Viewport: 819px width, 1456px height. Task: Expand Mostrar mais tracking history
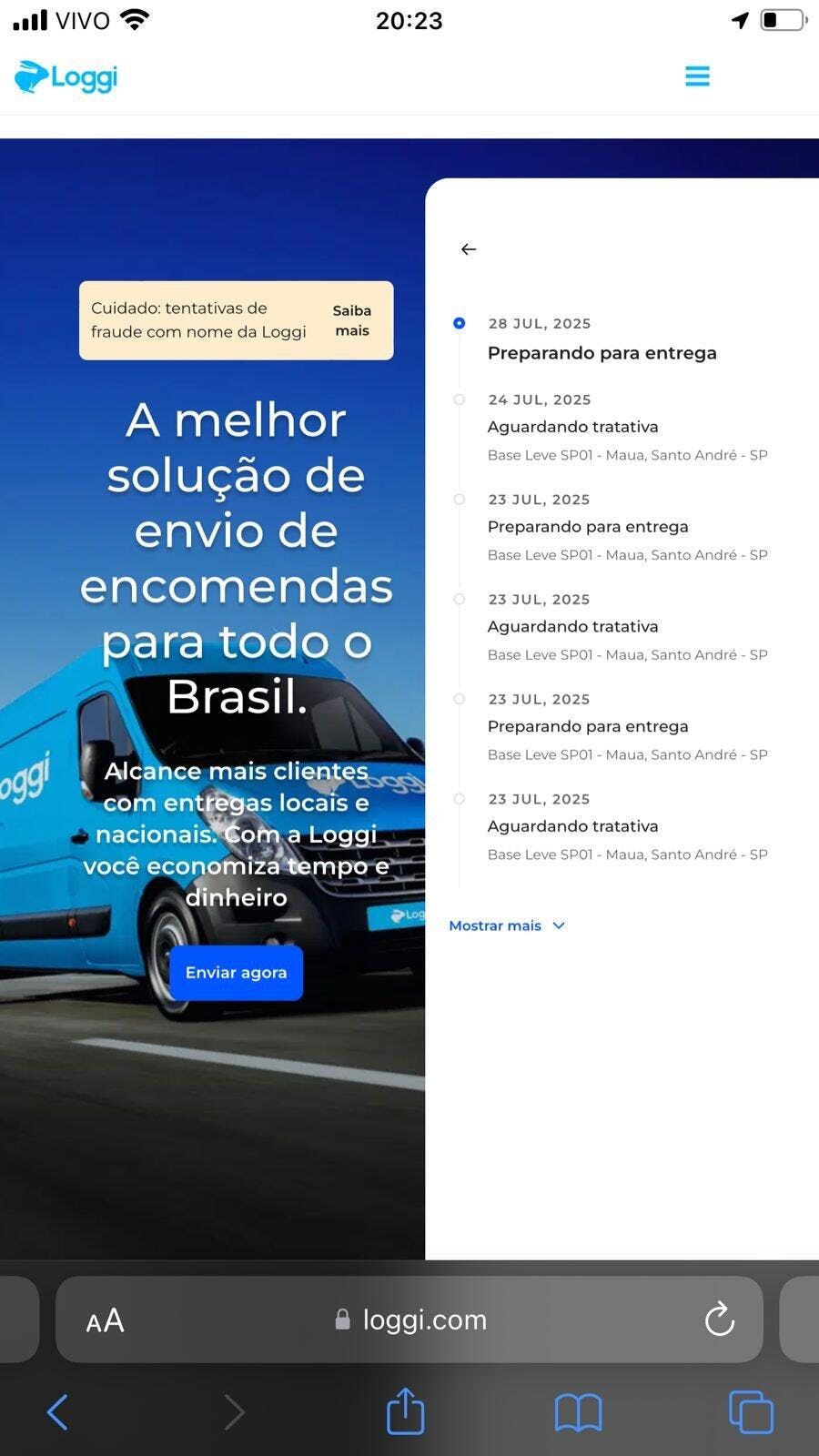pyautogui.click(x=507, y=925)
